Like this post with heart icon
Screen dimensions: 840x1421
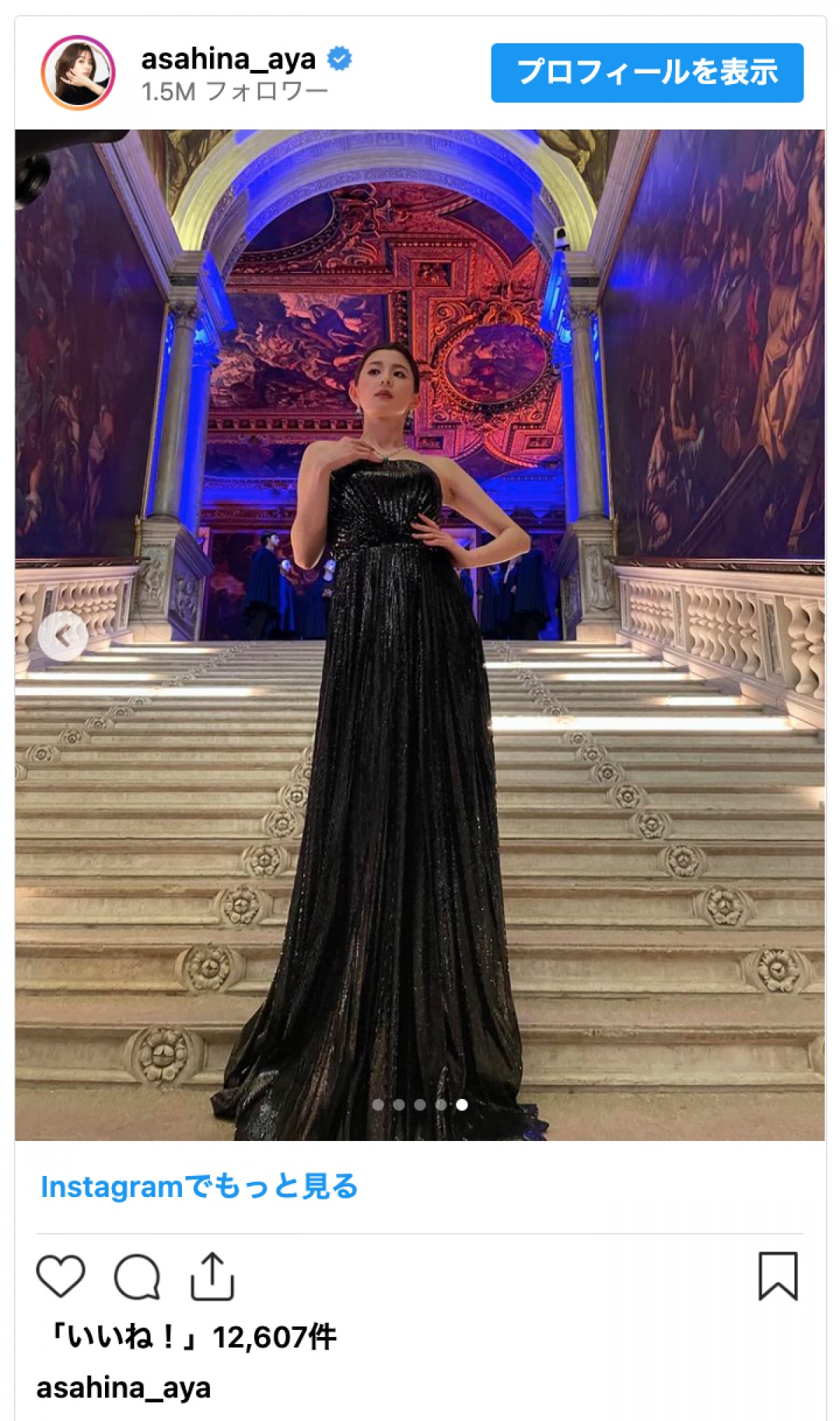[61, 1276]
